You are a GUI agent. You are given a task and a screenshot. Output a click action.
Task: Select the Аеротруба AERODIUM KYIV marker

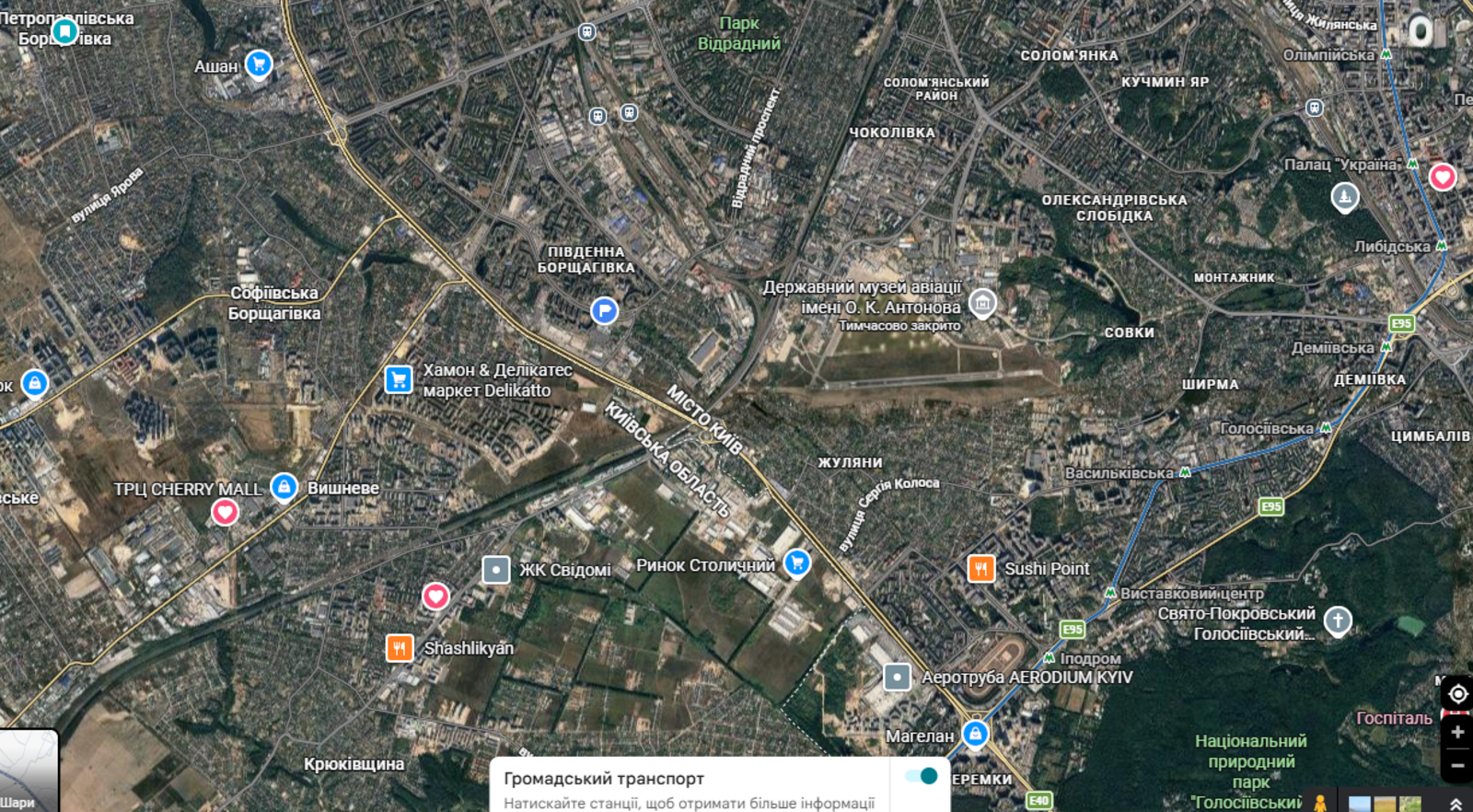point(897,678)
